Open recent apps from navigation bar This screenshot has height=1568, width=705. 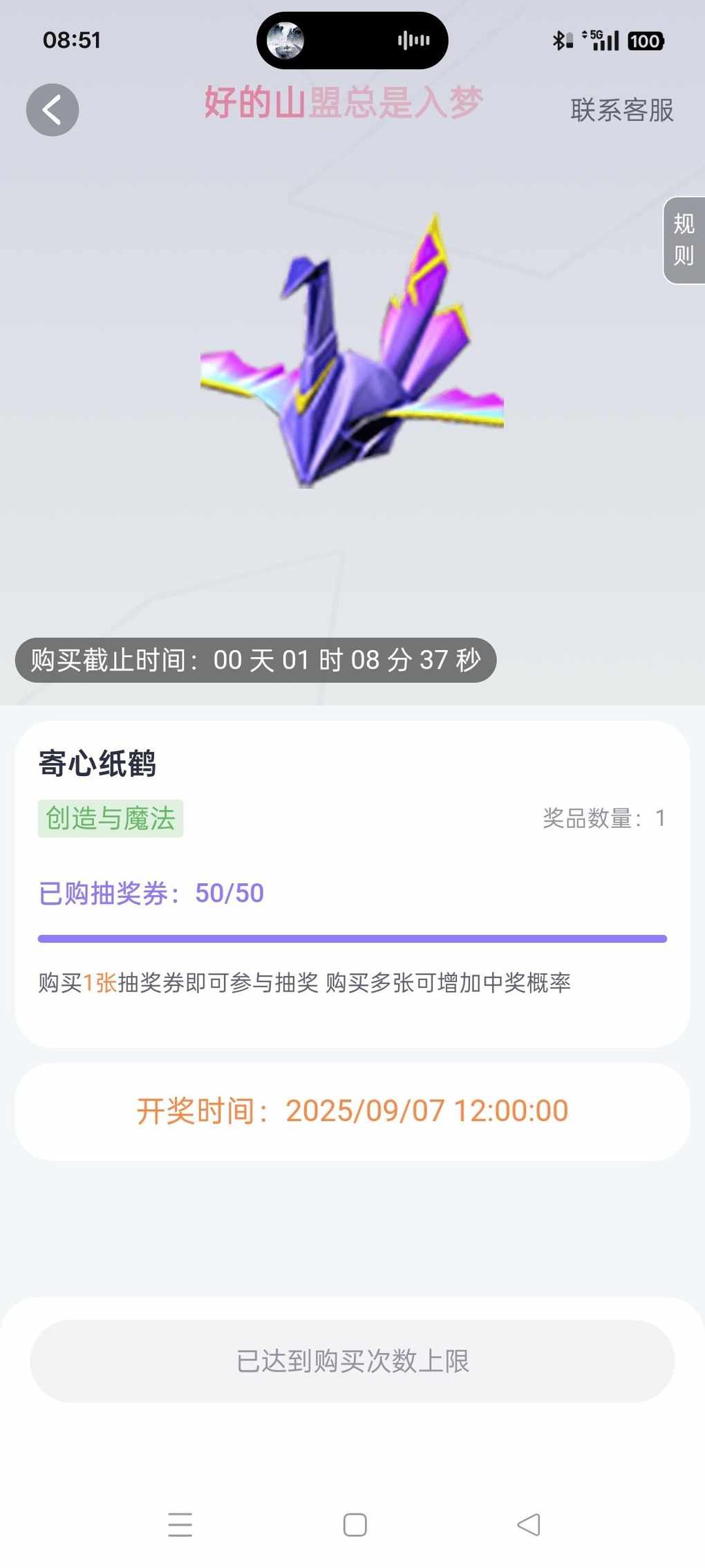click(x=180, y=1524)
